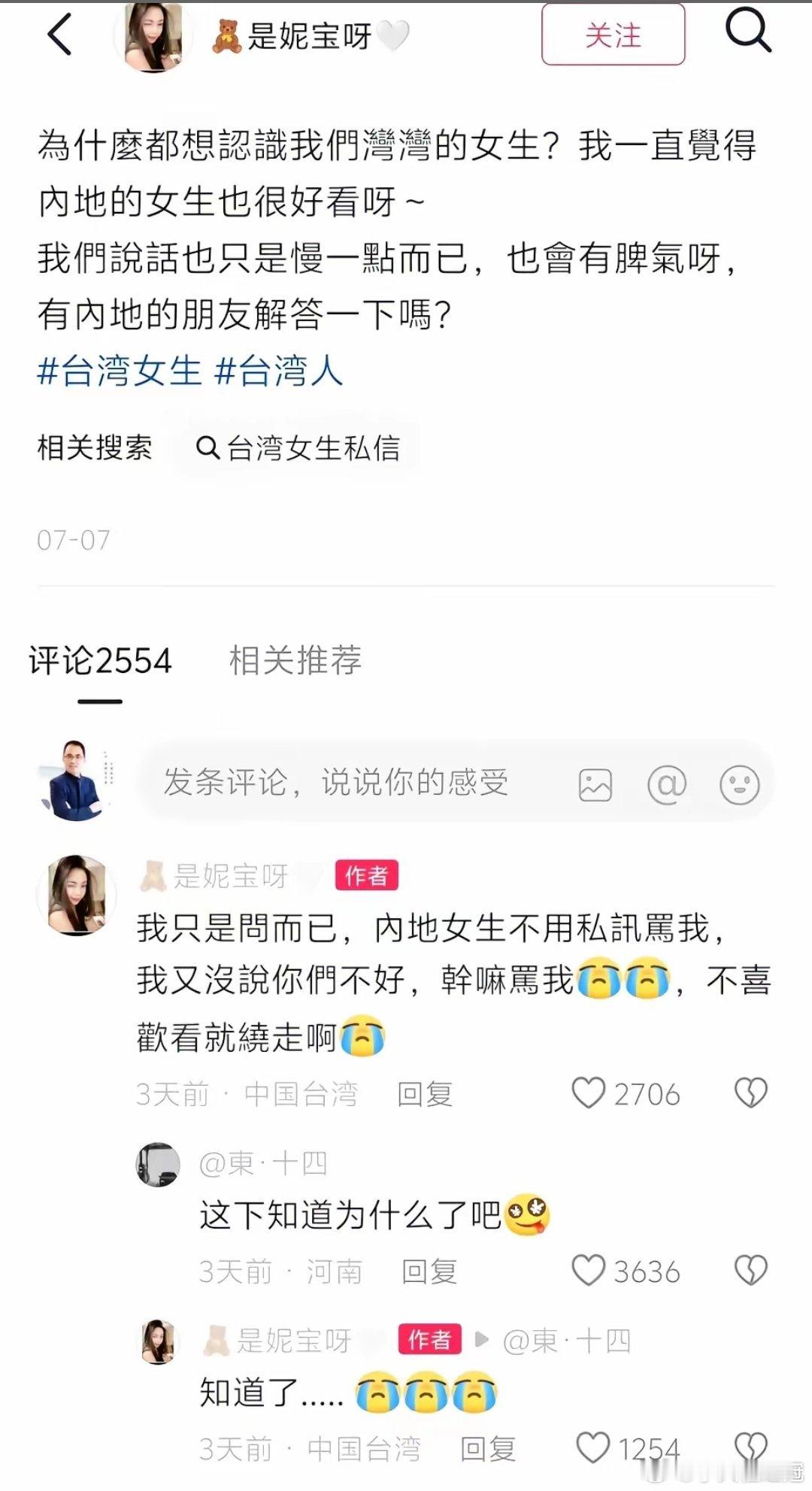This screenshot has height=1491, width=812.
Task: Search related term 台湾女生私信
Action: (x=298, y=448)
